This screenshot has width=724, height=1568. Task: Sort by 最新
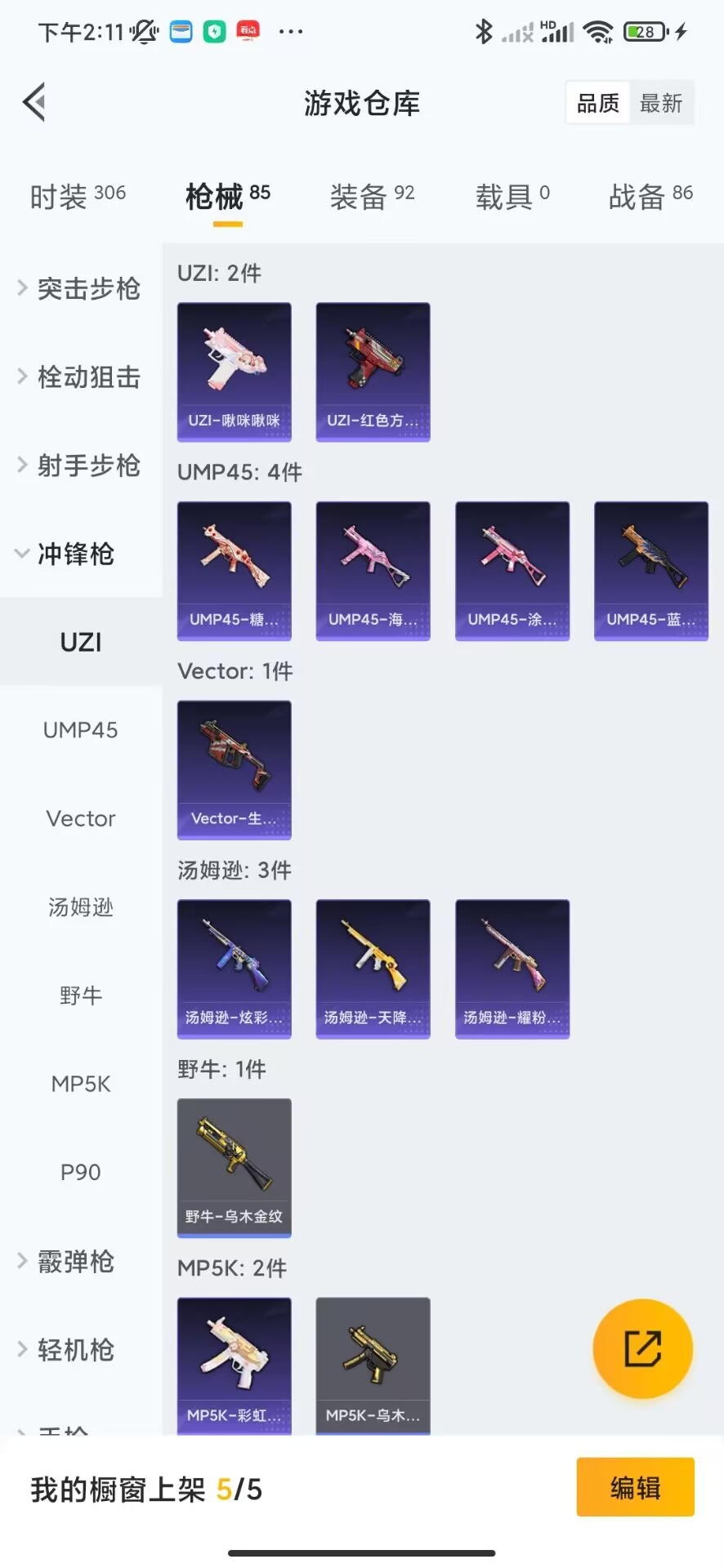click(660, 103)
